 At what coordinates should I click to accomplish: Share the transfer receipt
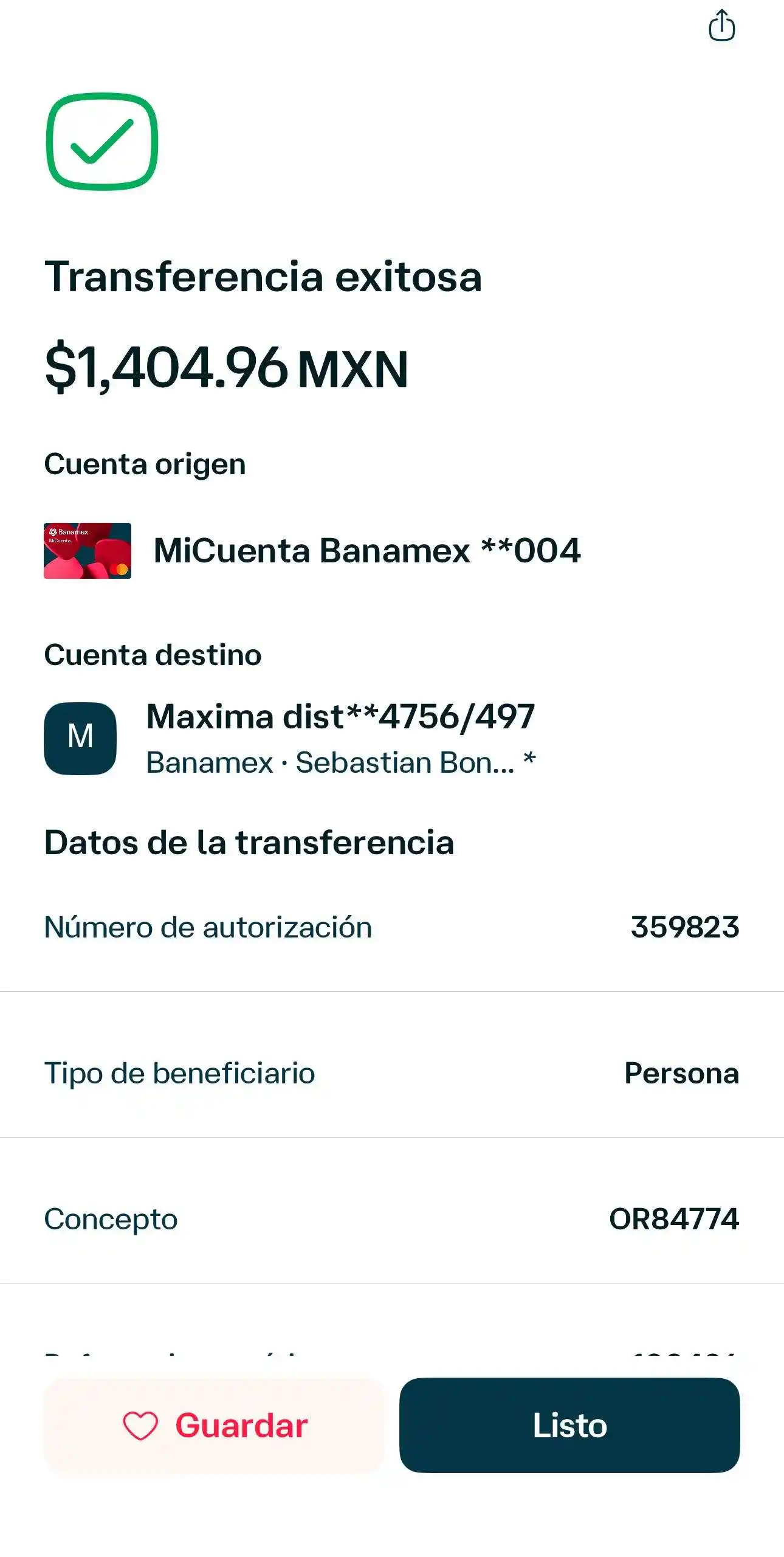[721, 27]
